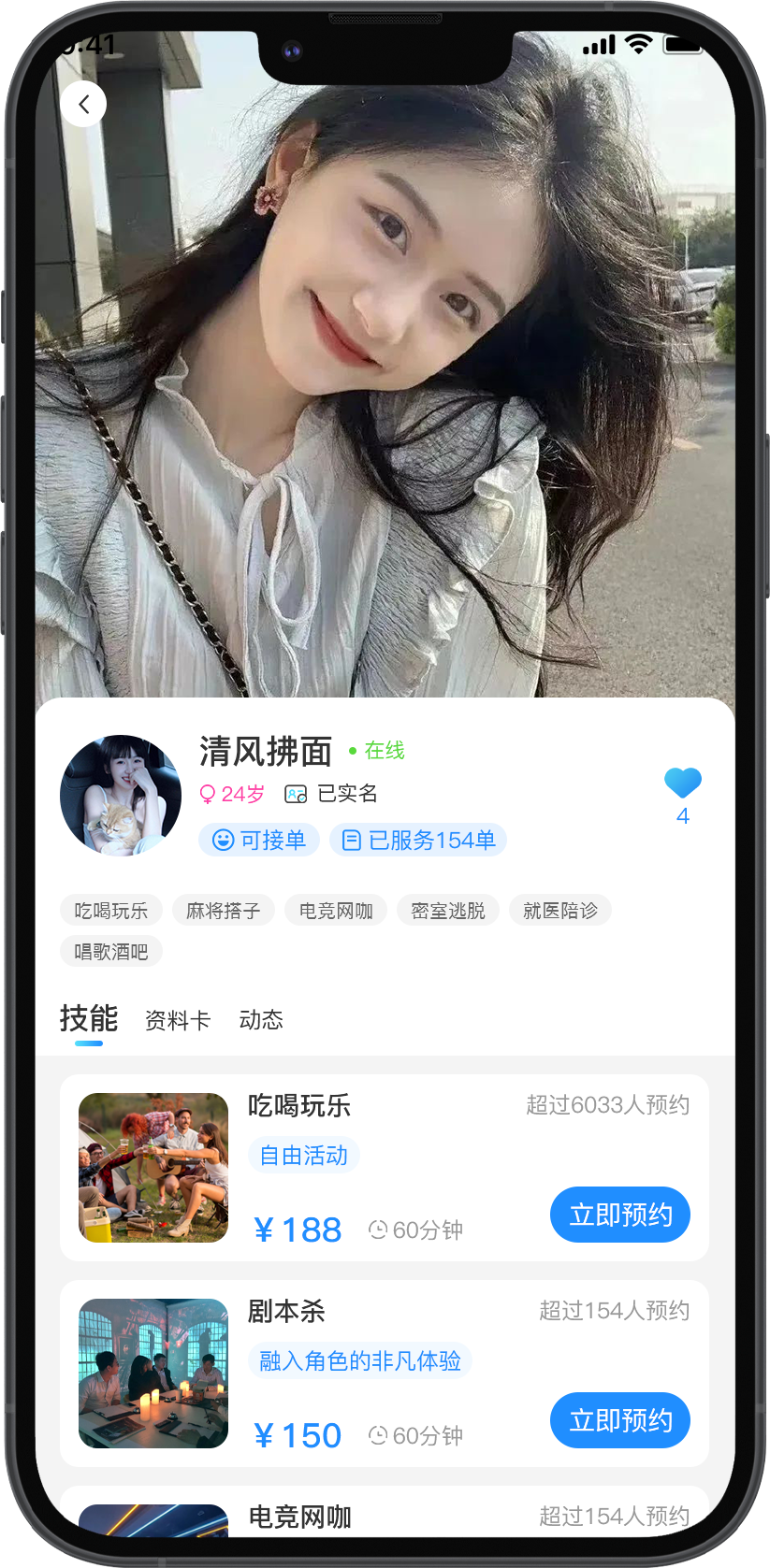
Task: Switch to the 技能 tab
Action: point(89,1018)
